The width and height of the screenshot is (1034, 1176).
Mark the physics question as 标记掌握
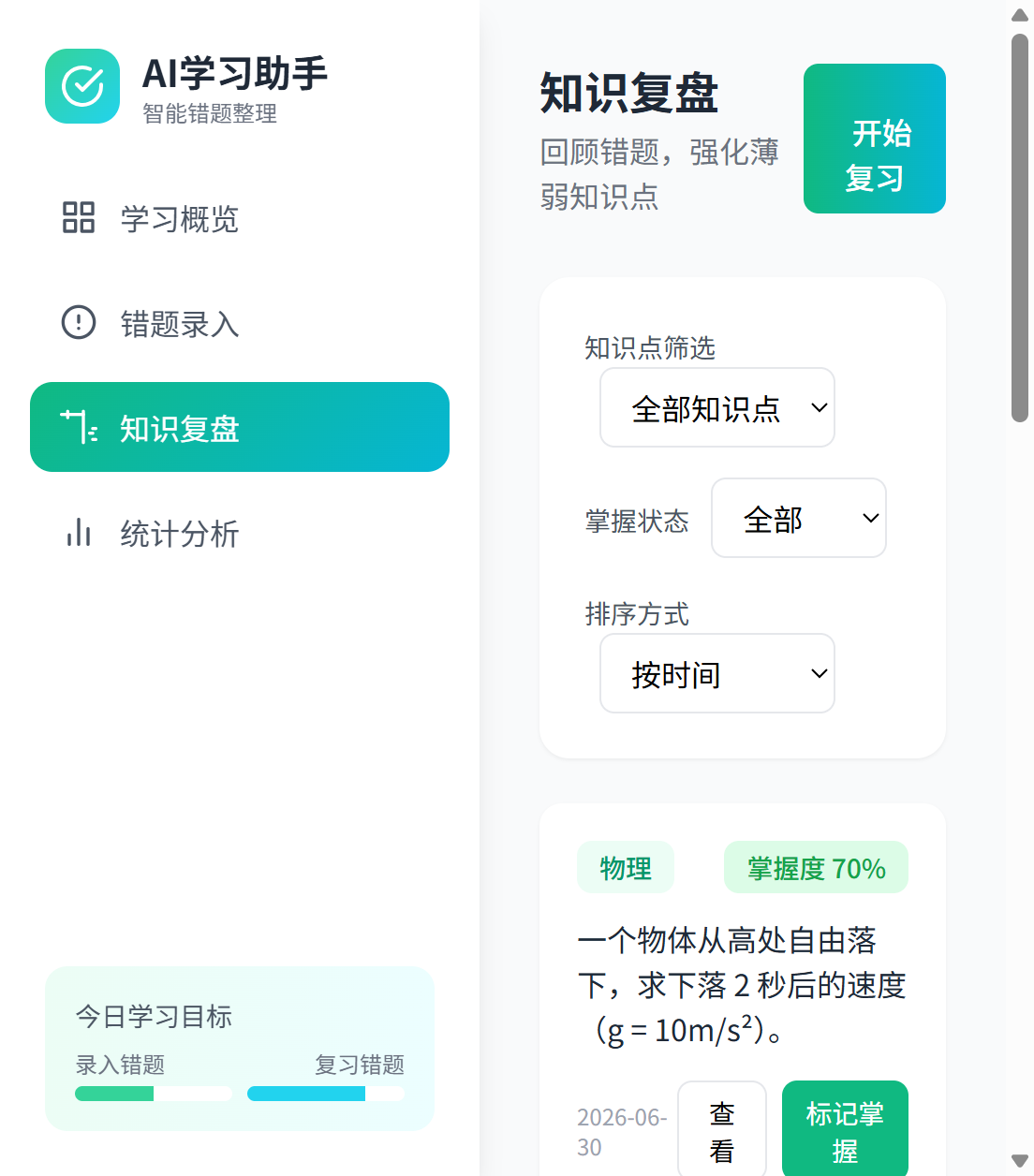[x=845, y=1130]
